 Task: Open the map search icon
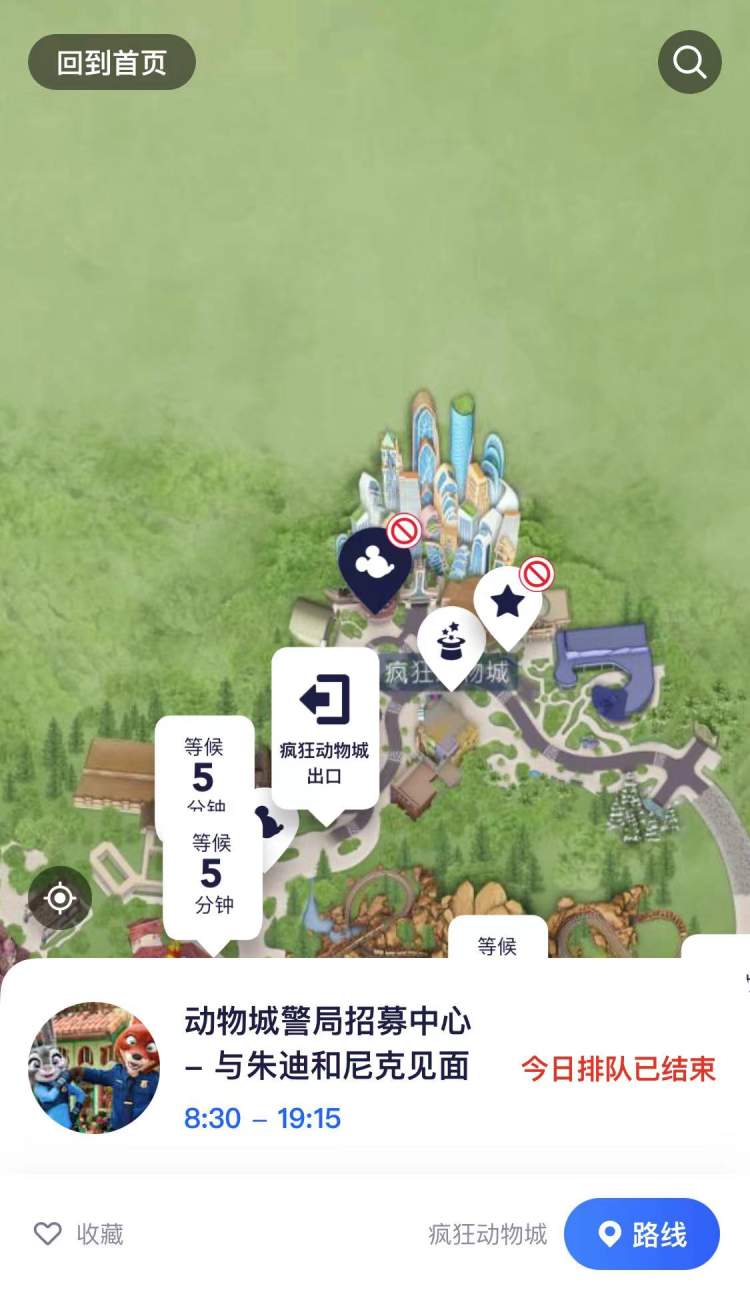pos(689,62)
